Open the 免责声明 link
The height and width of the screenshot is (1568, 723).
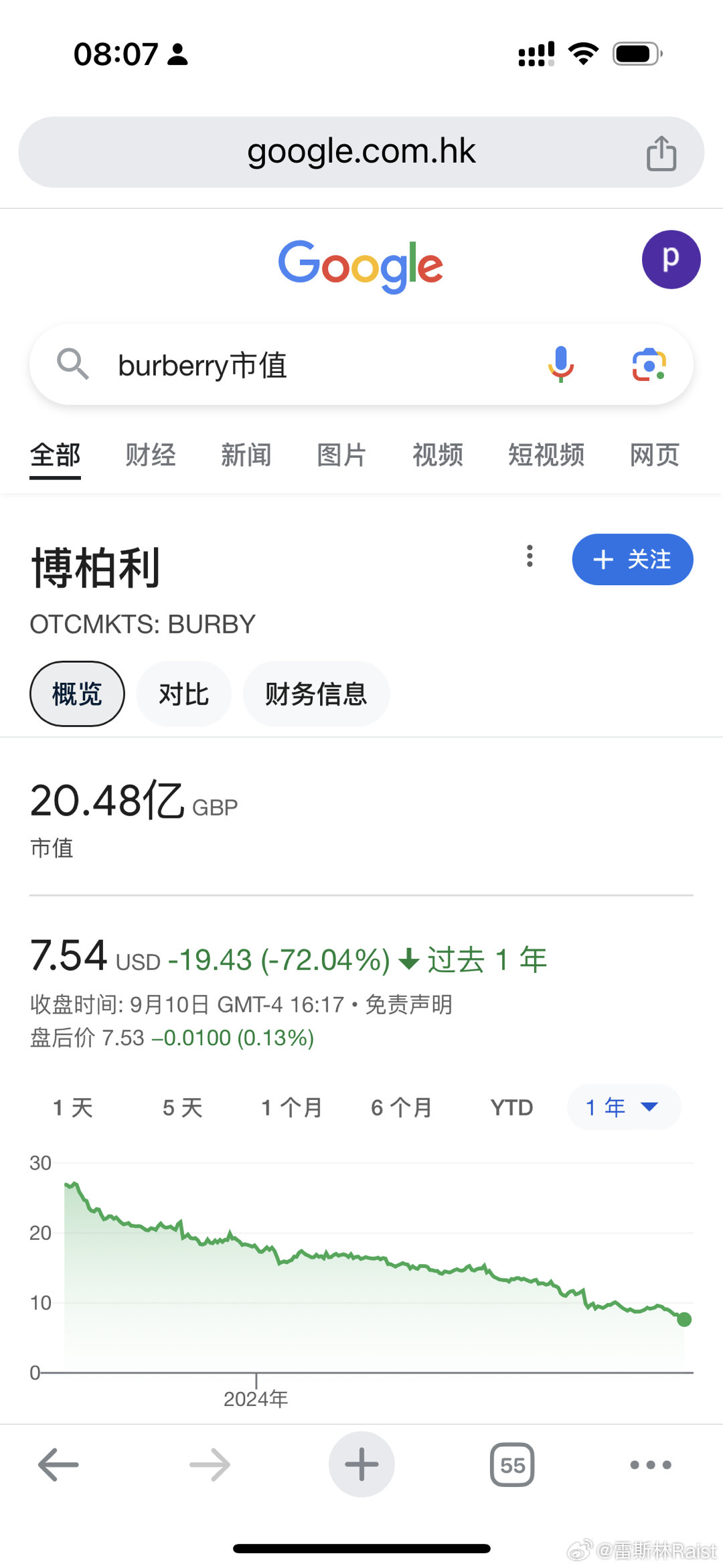pyautogui.click(x=408, y=1004)
